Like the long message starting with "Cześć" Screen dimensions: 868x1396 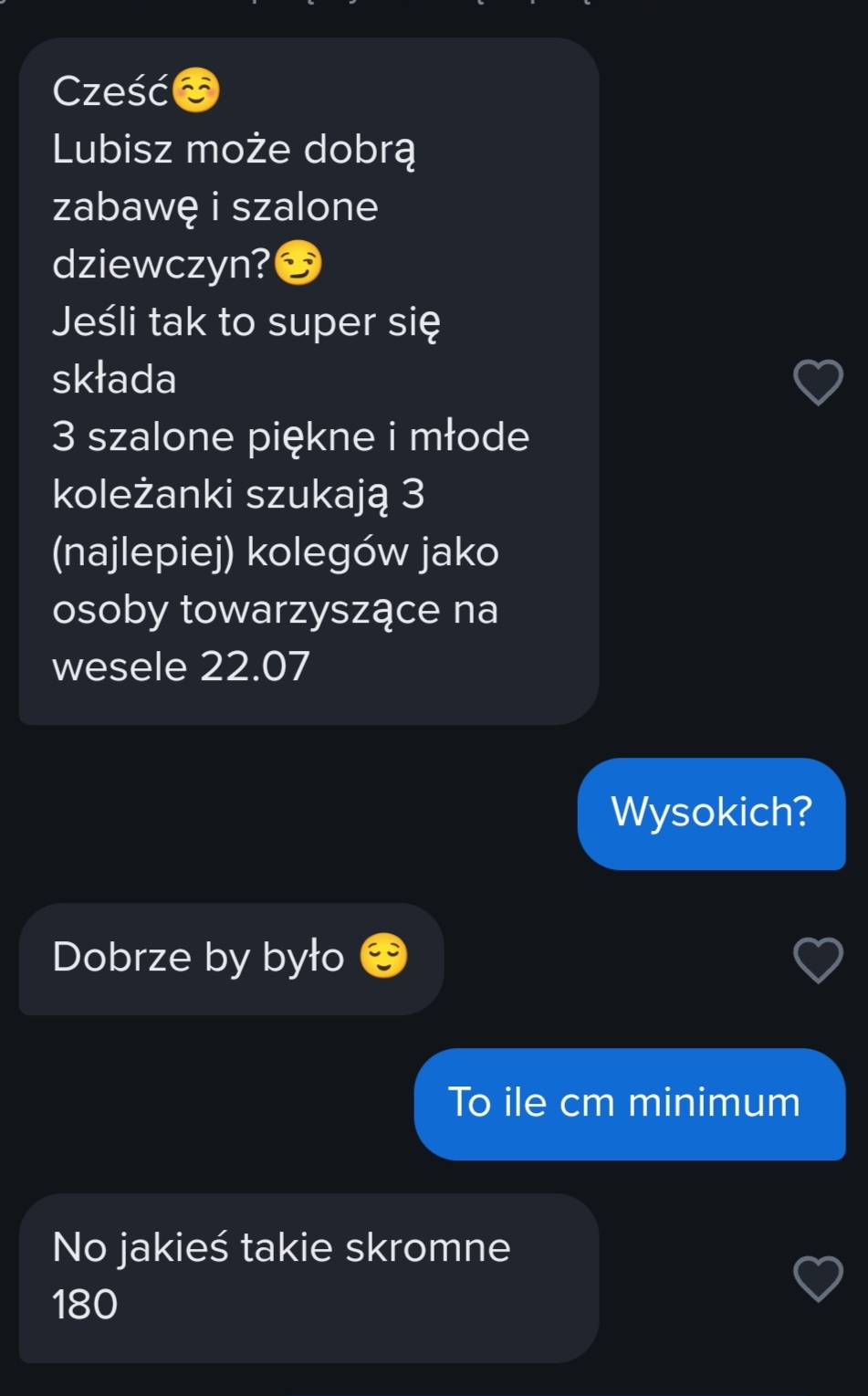pos(818,382)
